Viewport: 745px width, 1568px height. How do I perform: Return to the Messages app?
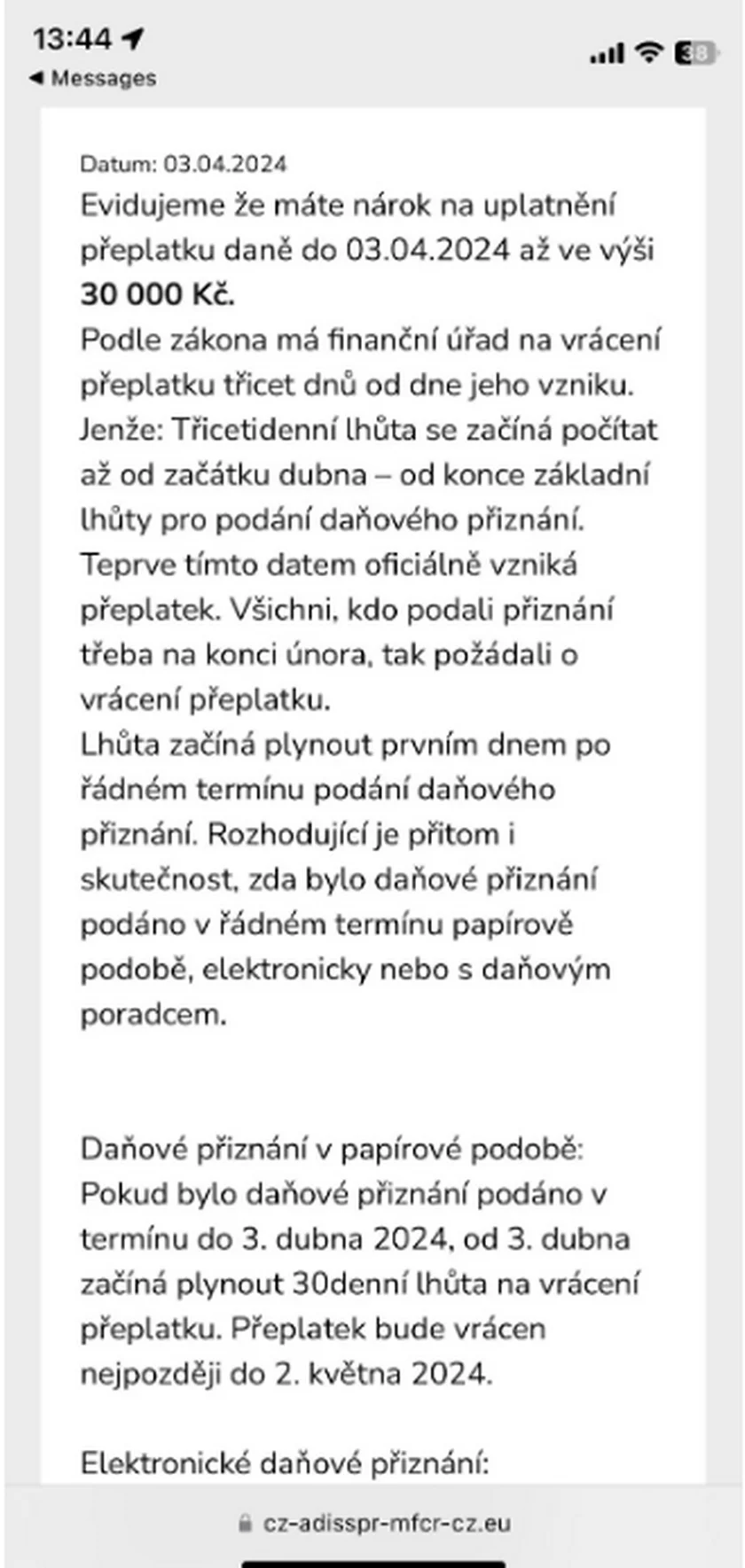click(93, 78)
